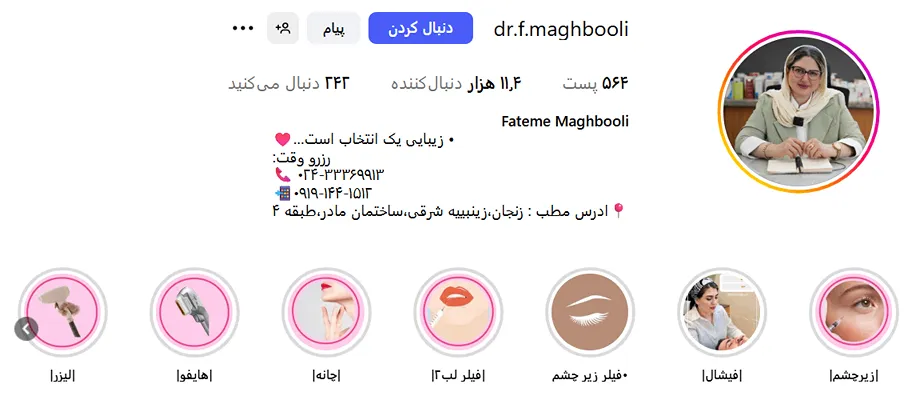Open the فیشال story highlight

(721, 312)
